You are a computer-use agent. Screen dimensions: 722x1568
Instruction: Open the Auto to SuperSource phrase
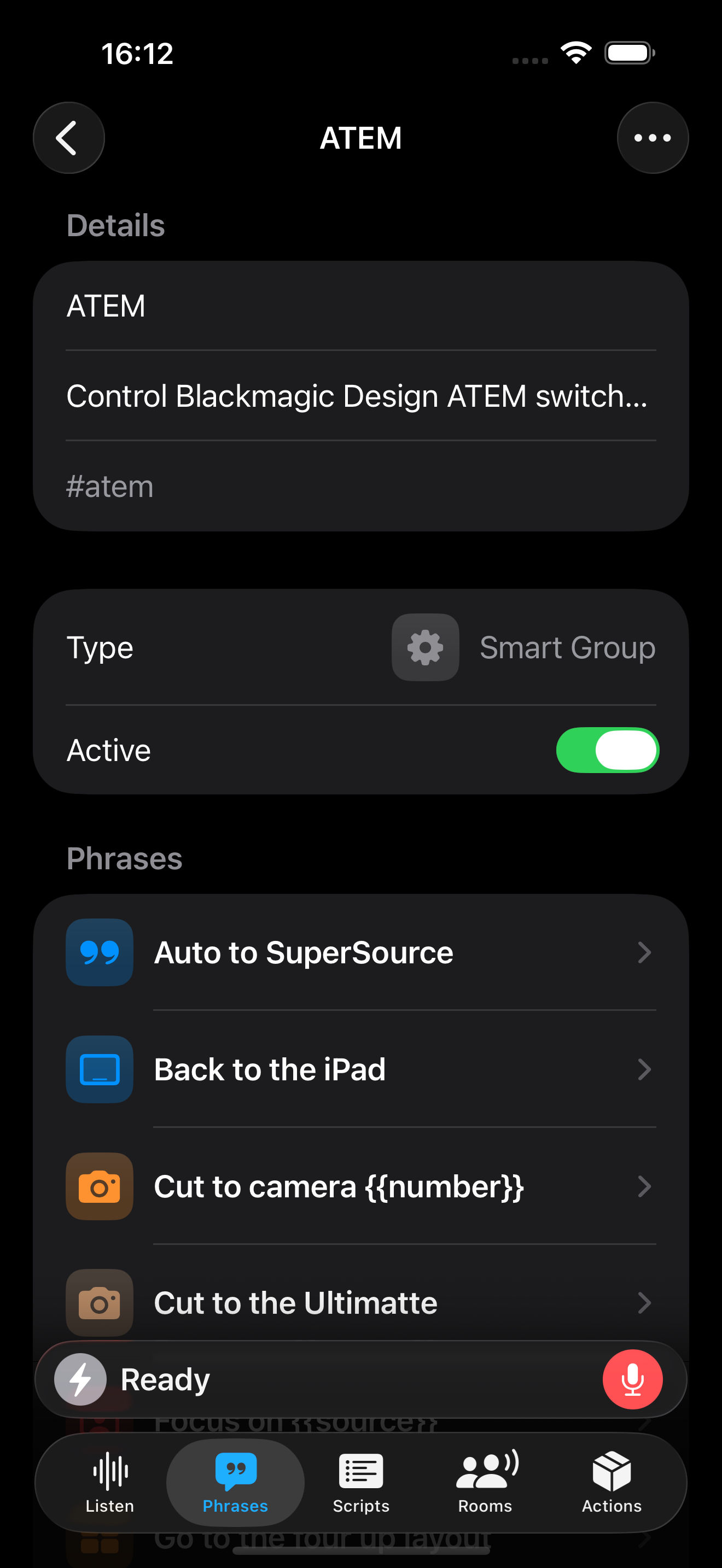click(360, 952)
